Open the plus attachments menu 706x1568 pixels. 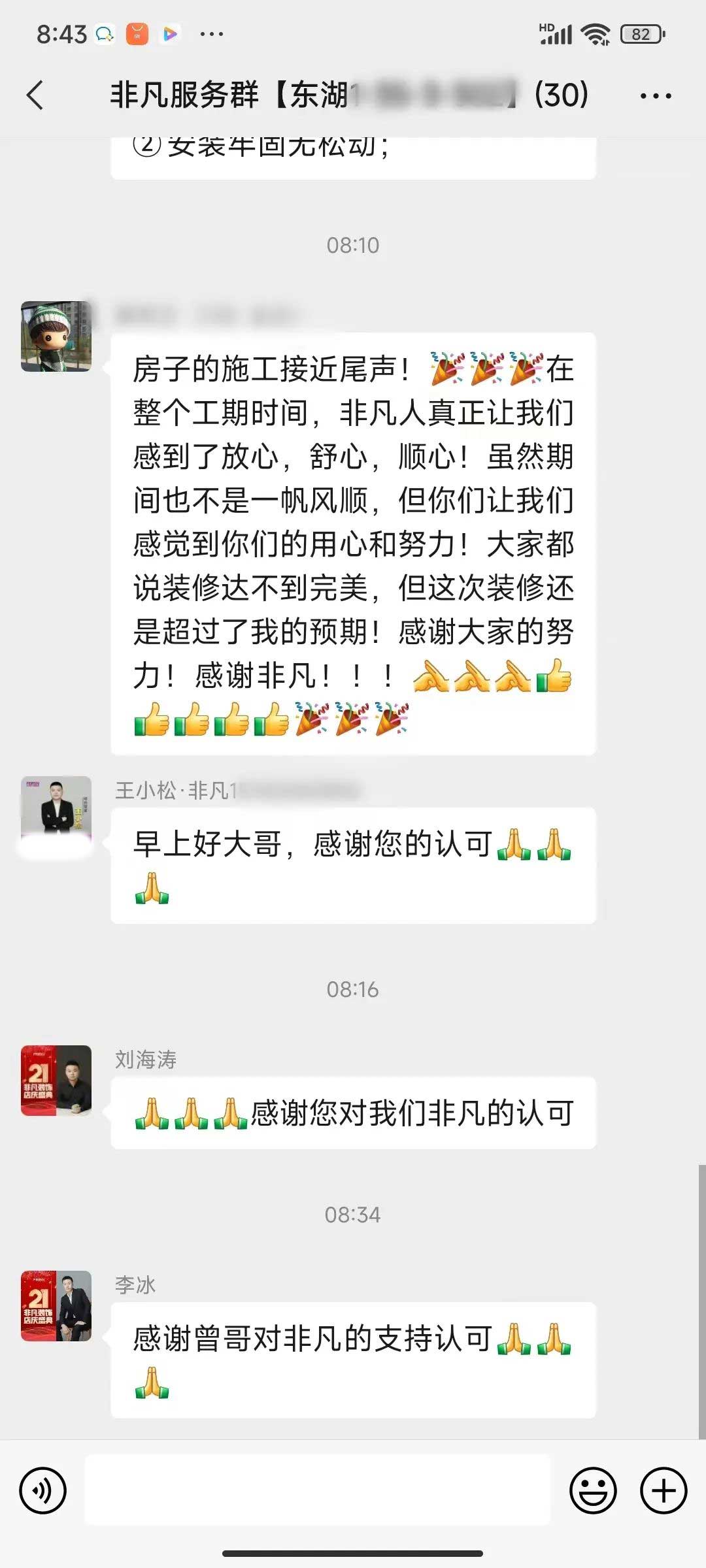(663, 1490)
